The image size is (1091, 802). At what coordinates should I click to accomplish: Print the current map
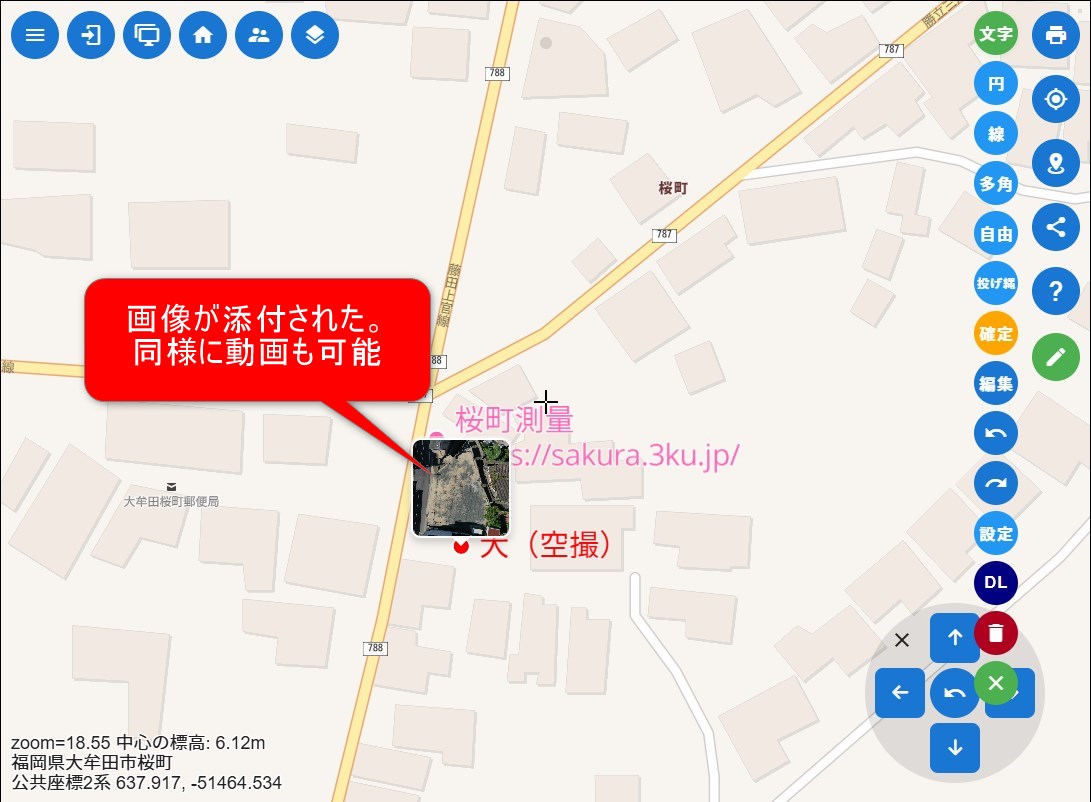coord(1056,36)
